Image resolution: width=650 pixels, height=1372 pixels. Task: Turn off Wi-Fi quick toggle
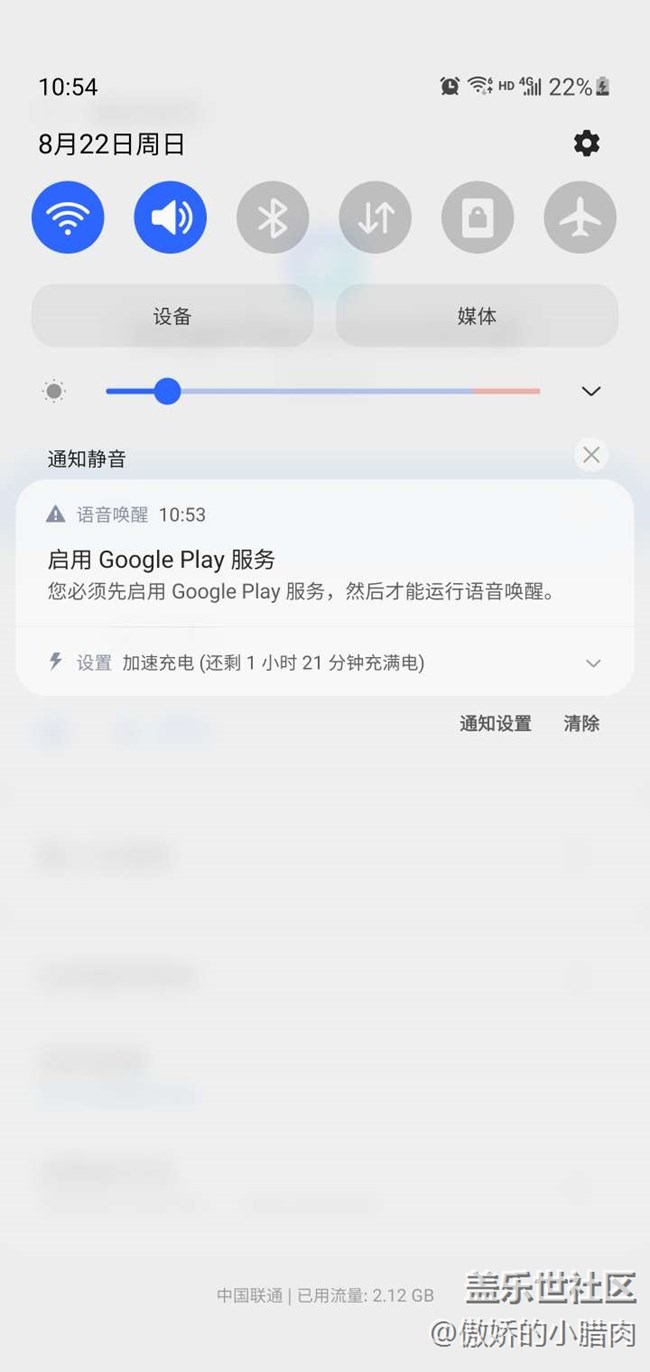68,217
